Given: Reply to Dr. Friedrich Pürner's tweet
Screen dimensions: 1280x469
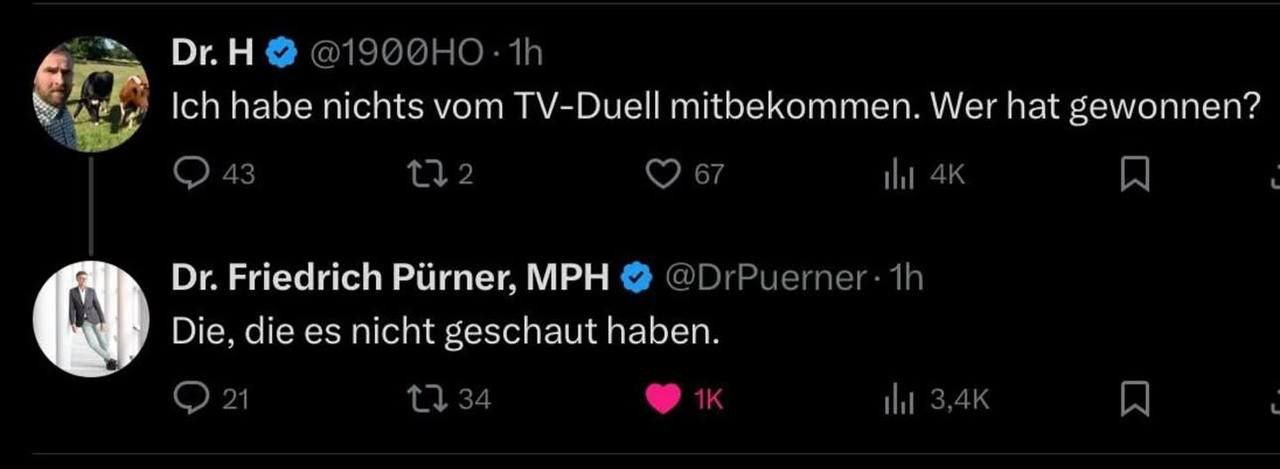Looking at the screenshot, I should [x=190, y=399].
